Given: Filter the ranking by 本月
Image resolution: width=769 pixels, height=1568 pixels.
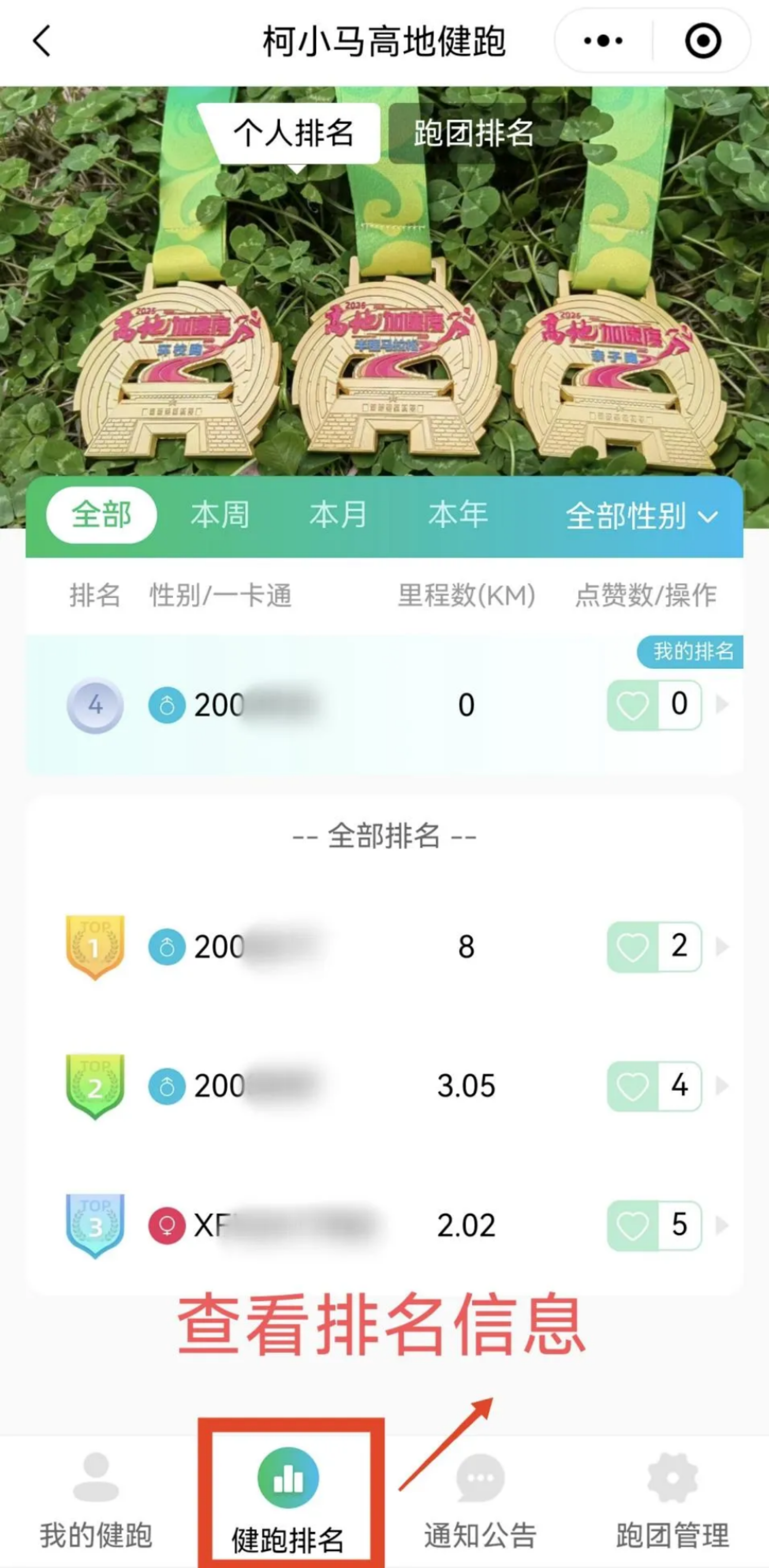Looking at the screenshot, I should (338, 515).
